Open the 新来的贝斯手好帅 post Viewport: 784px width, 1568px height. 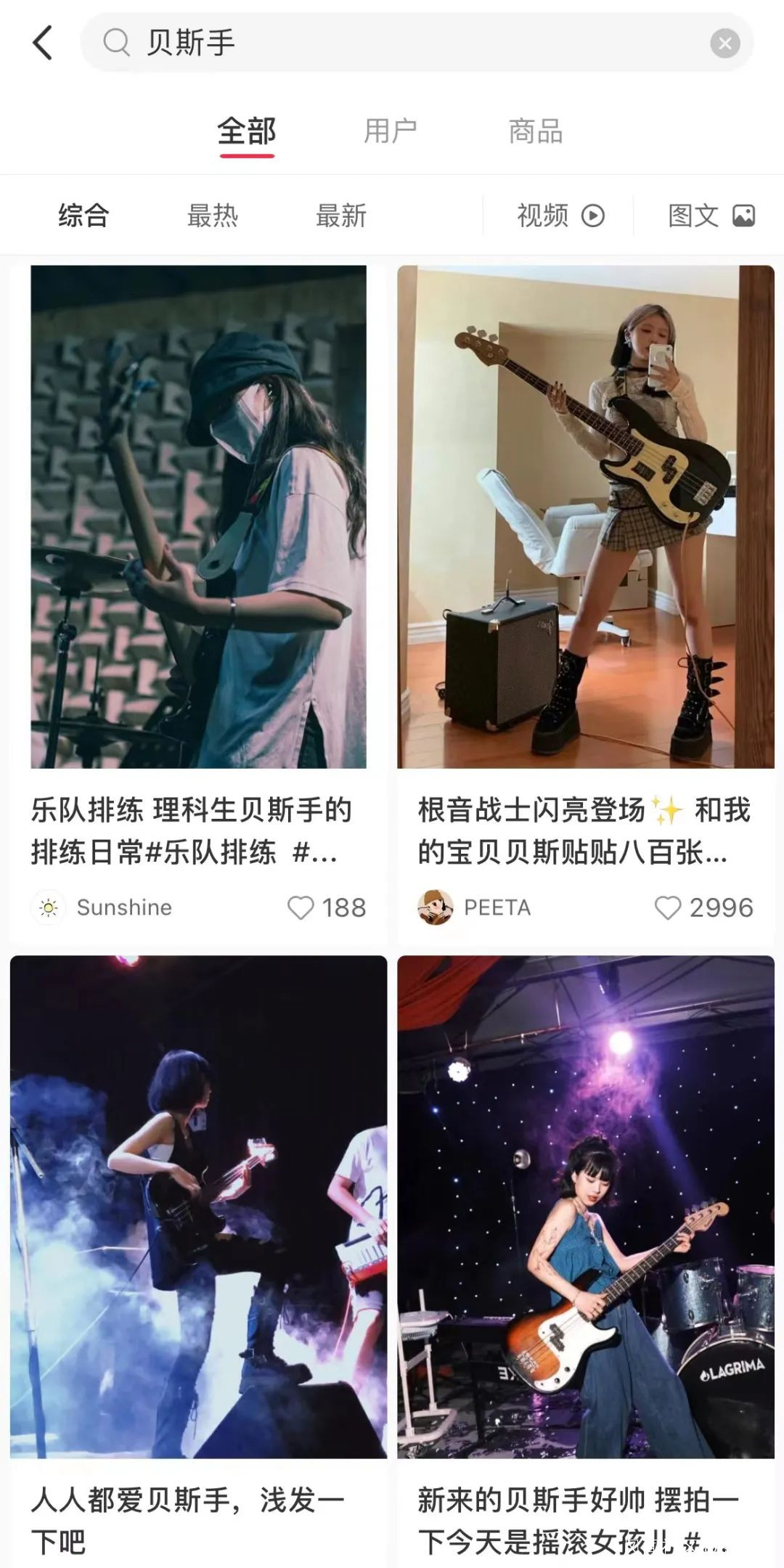coord(585,1206)
